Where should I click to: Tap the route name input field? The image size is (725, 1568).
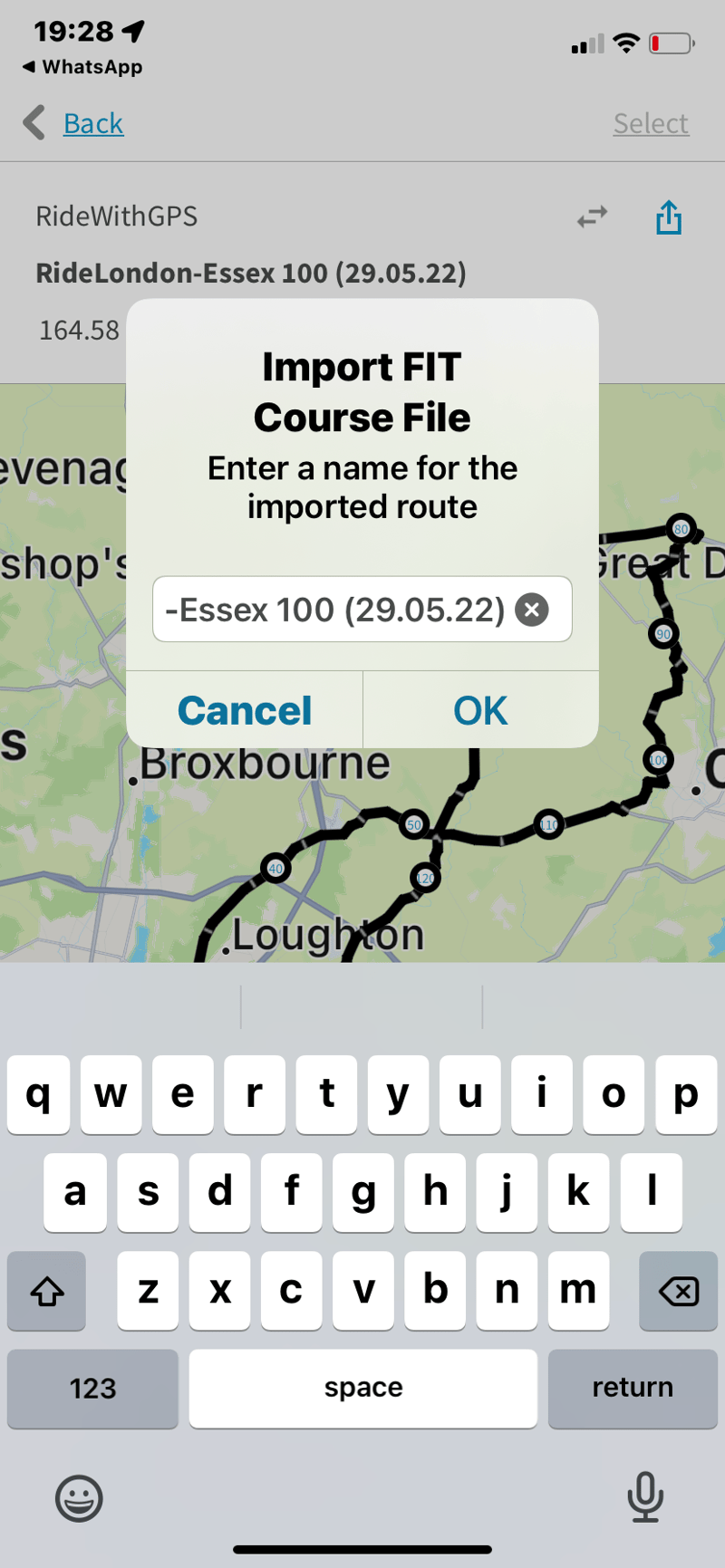pyautogui.click(x=335, y=610)
